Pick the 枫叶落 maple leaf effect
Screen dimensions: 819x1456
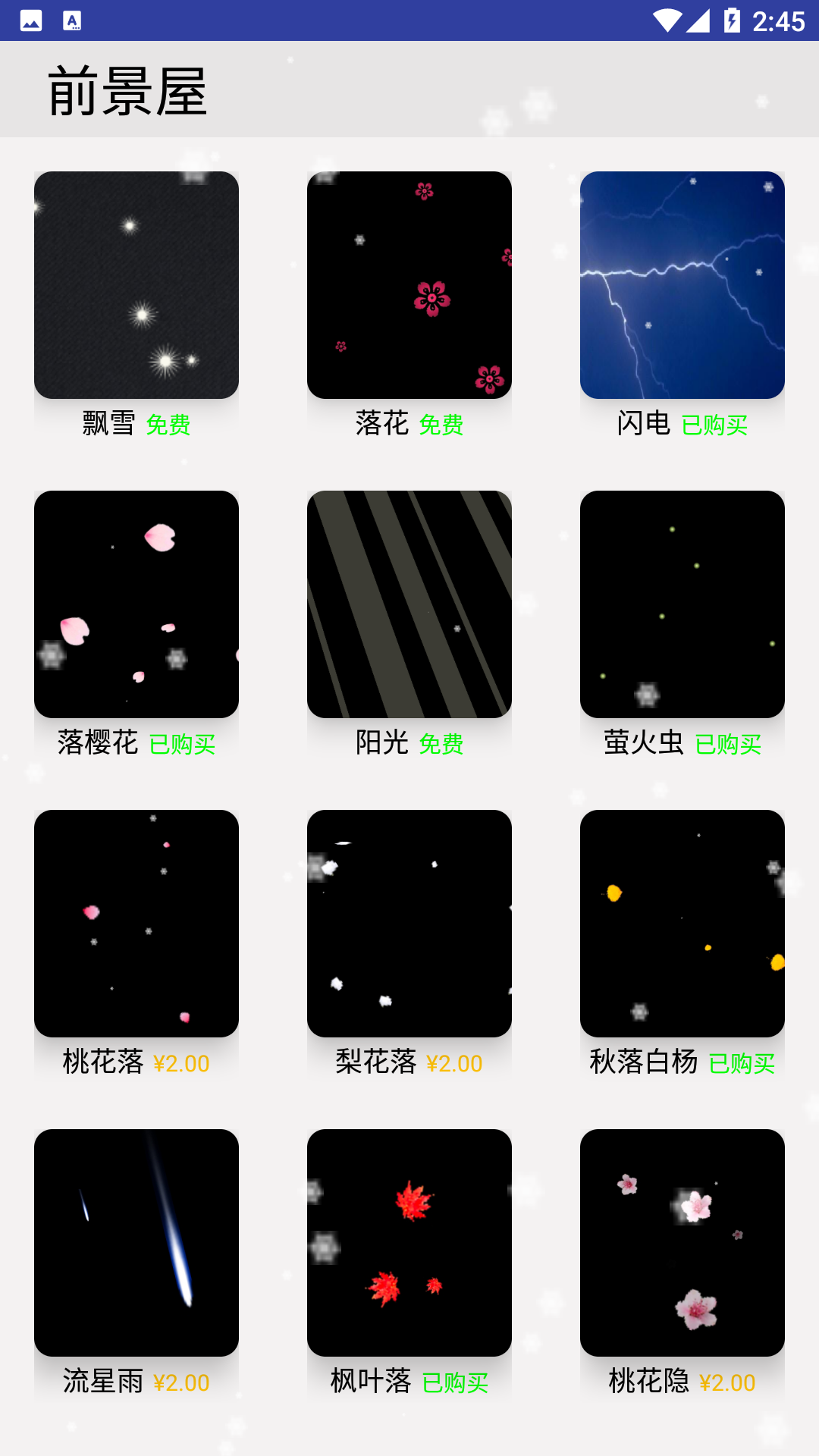coord(409,1243)
